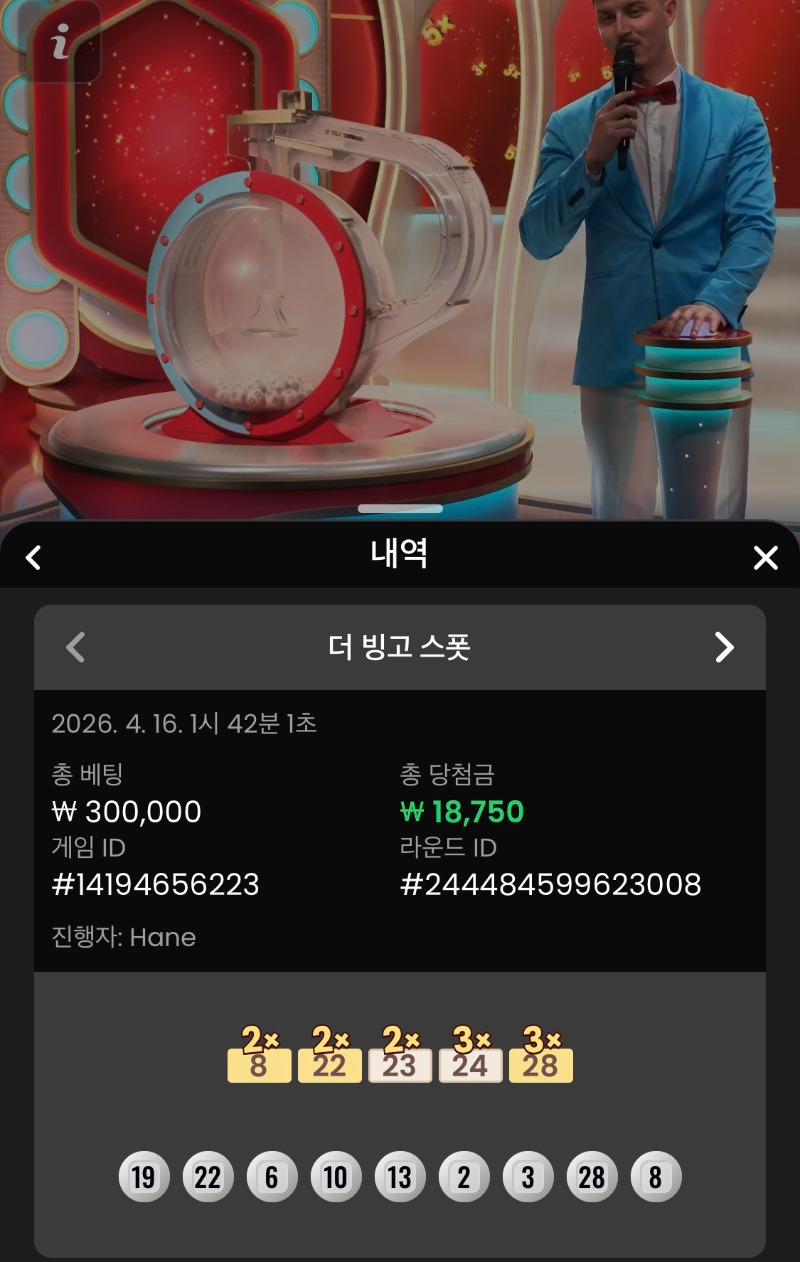Go back from the 내역 history panel
Screen dimensions: 800x1262
[x=33, y=558]
